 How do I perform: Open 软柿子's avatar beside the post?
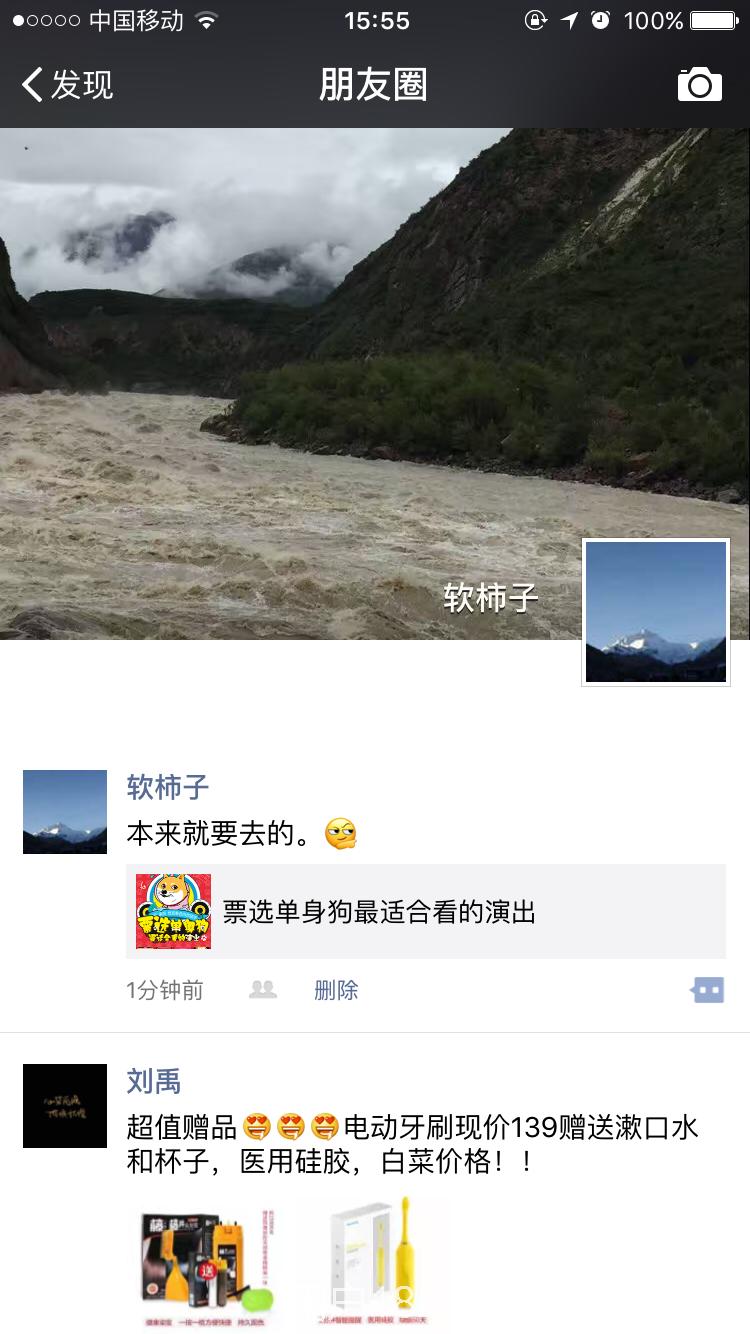(65, 811)
